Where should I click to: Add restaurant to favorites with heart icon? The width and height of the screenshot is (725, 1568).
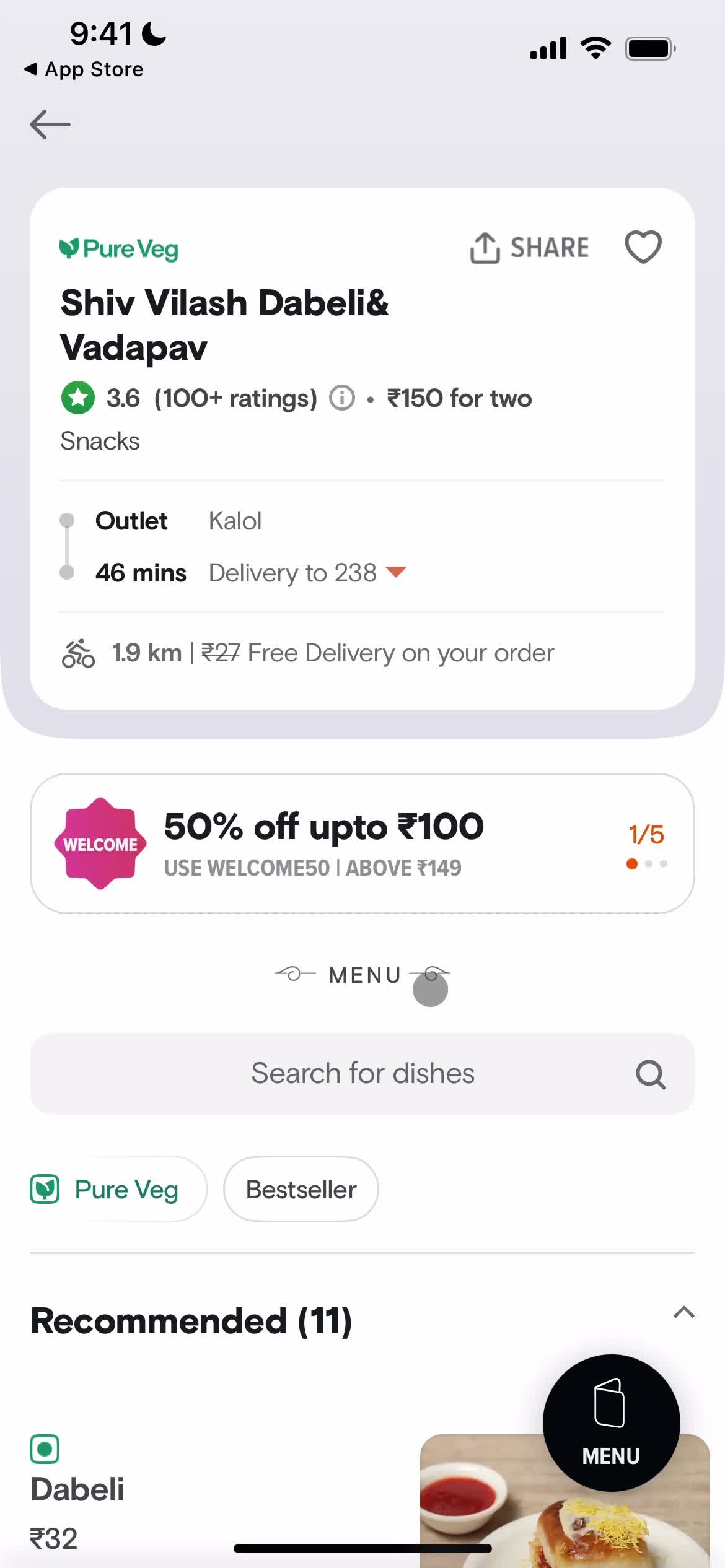pyautogui.click(x=643, y=247)
